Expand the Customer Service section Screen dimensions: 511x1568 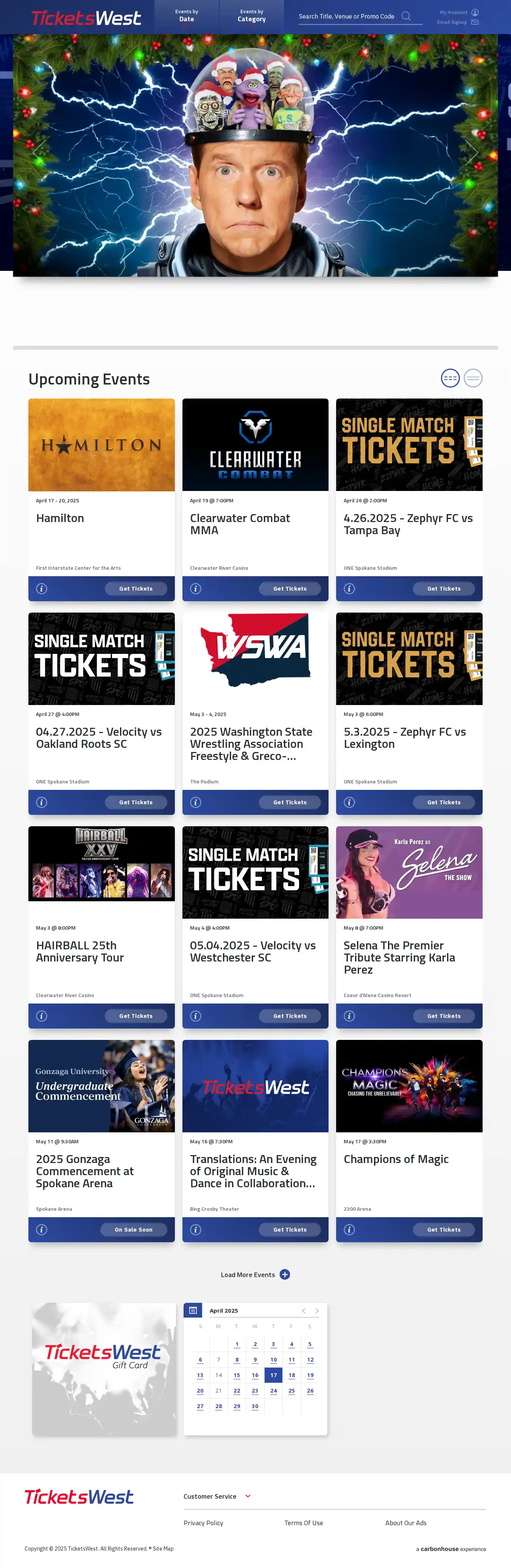click(217, 1496)
